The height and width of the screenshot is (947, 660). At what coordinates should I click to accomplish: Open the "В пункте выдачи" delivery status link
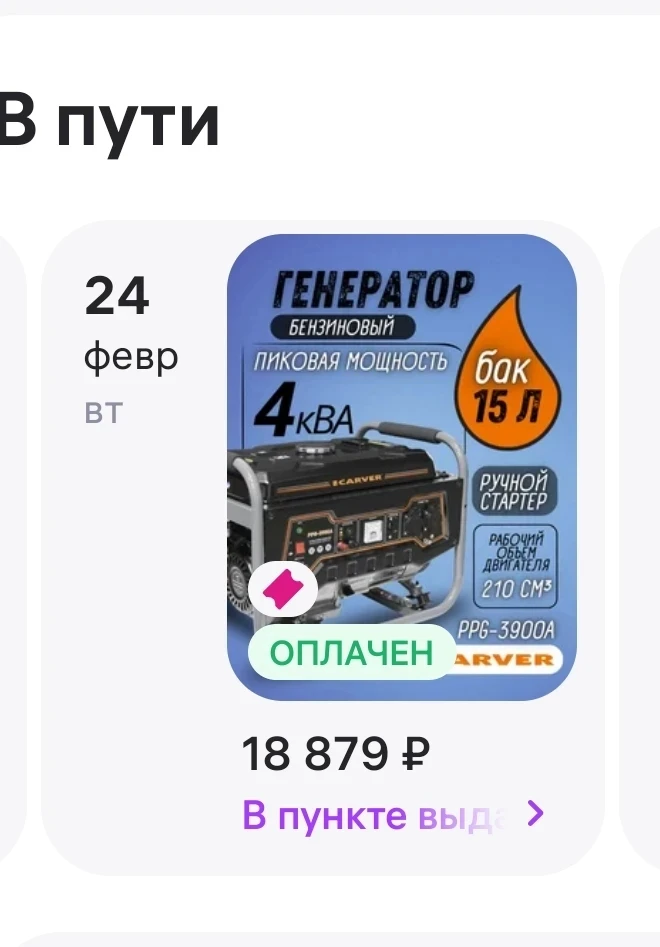tap(392, 815)
